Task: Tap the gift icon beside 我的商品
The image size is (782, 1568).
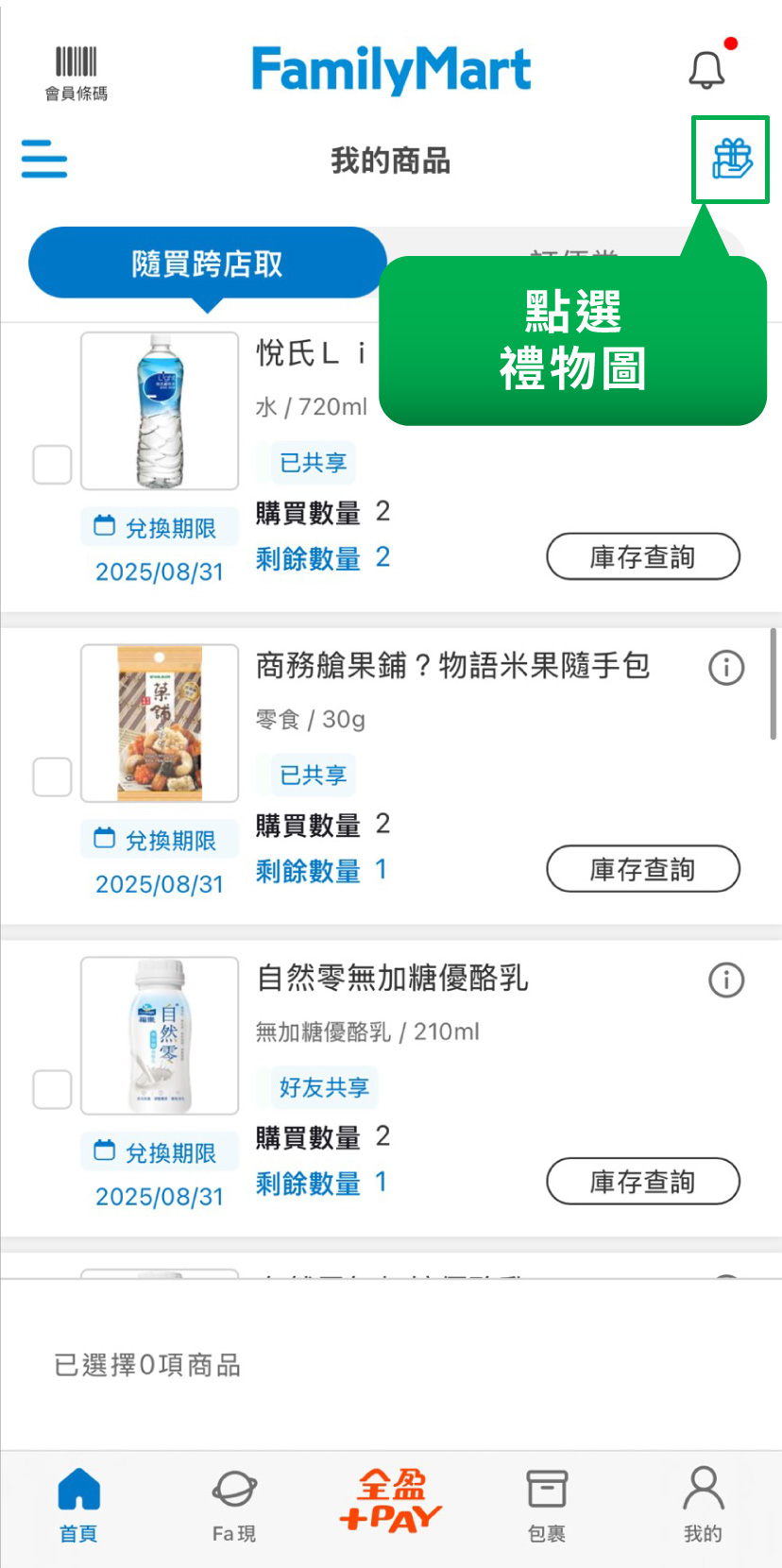Action: tap(731, 160)
